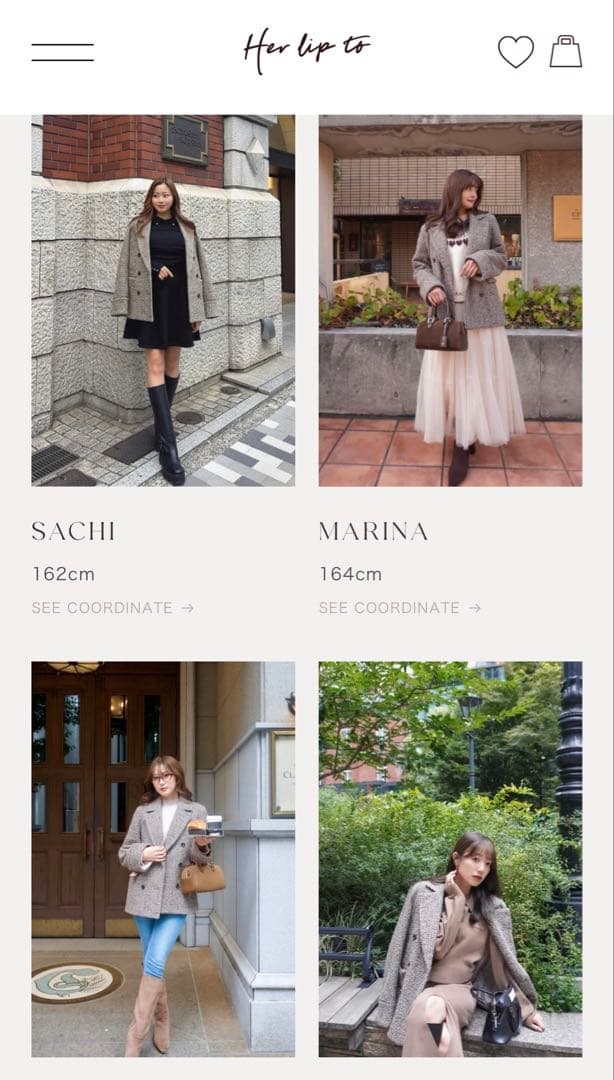Viewport: 614px width, 1080px height.
Task: Open MARINA's outfit photo
Action: 450,300
